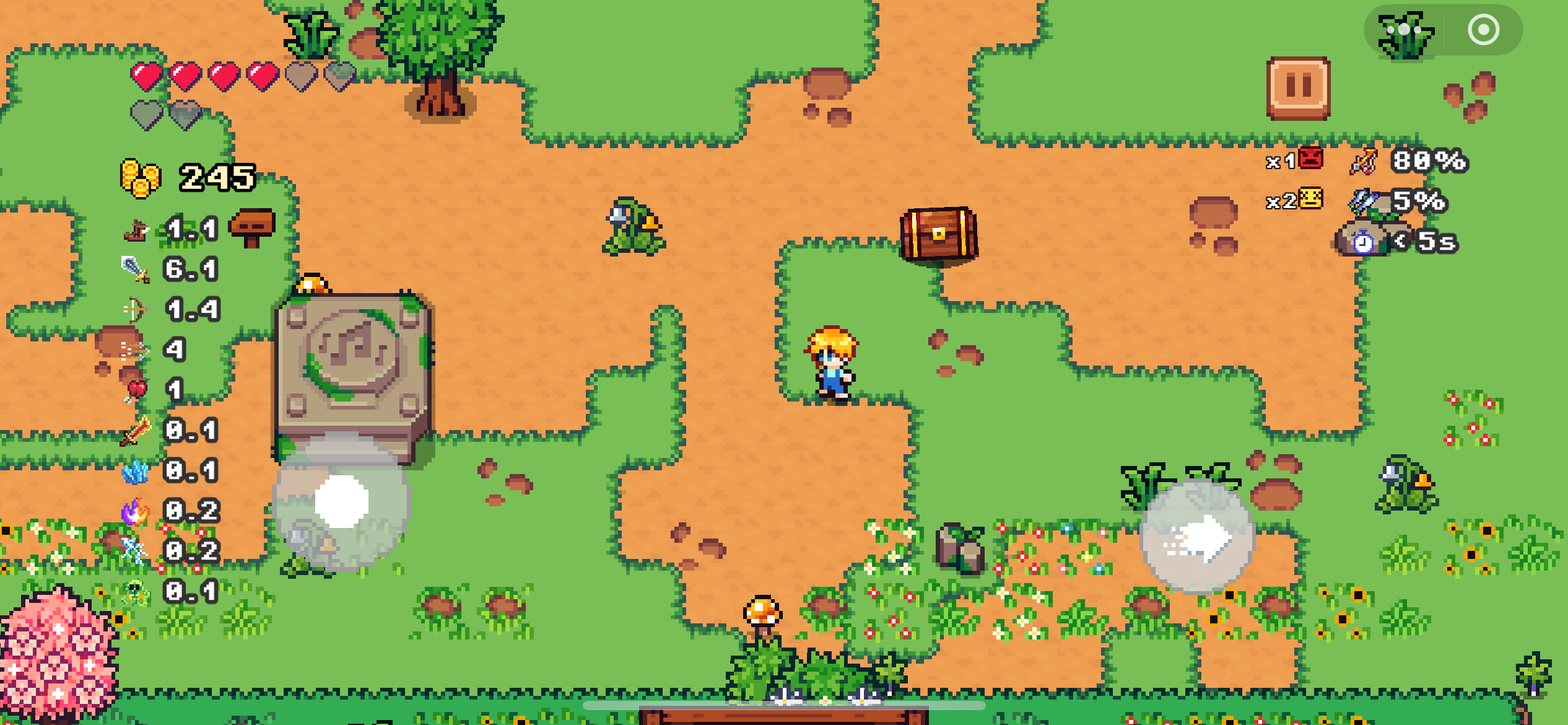Tap the dash arrow button
This screenshot has width=1568, height=725.
(1197, 538)
